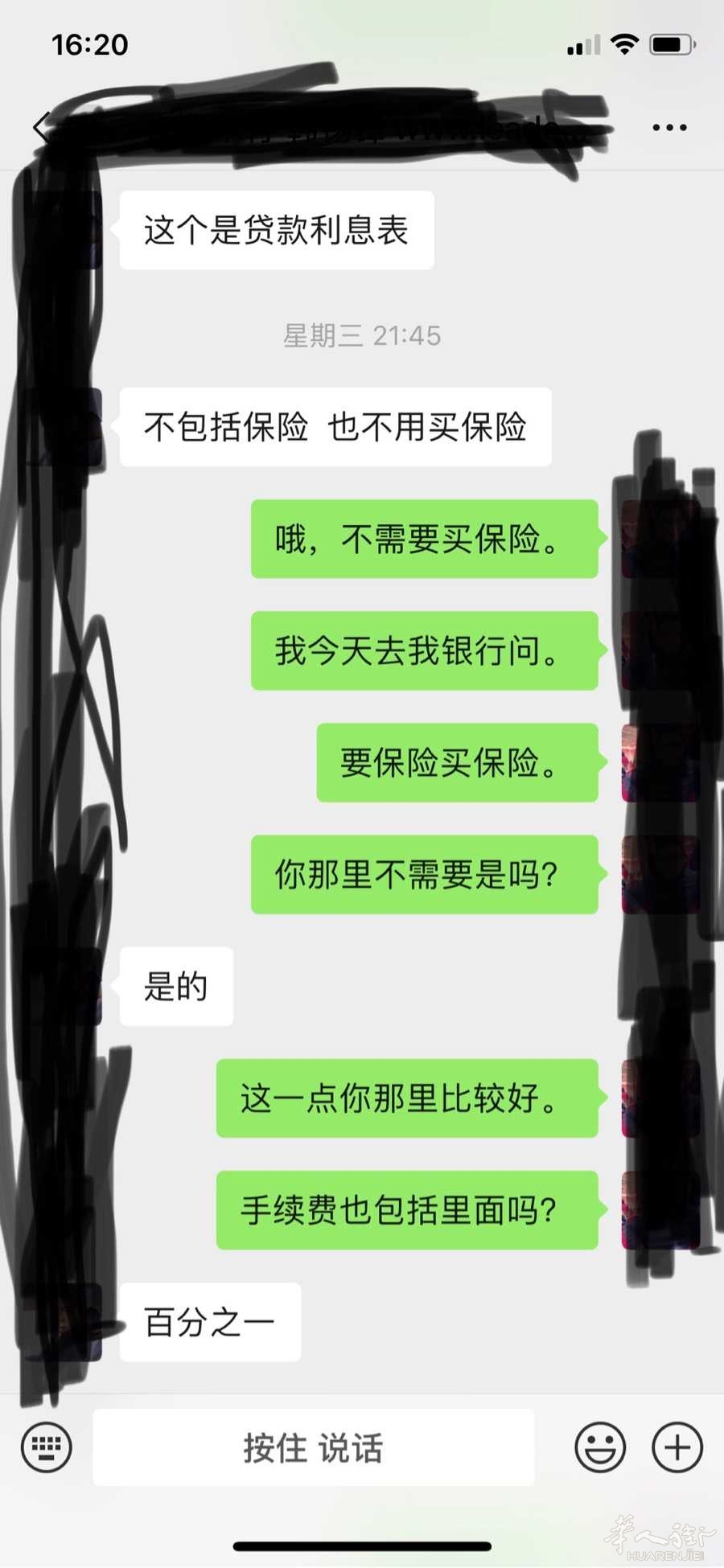This screenshot has width=724, height=1568.
Task: Open the emoji sticker panel
Action: [x=600, y=1447]
